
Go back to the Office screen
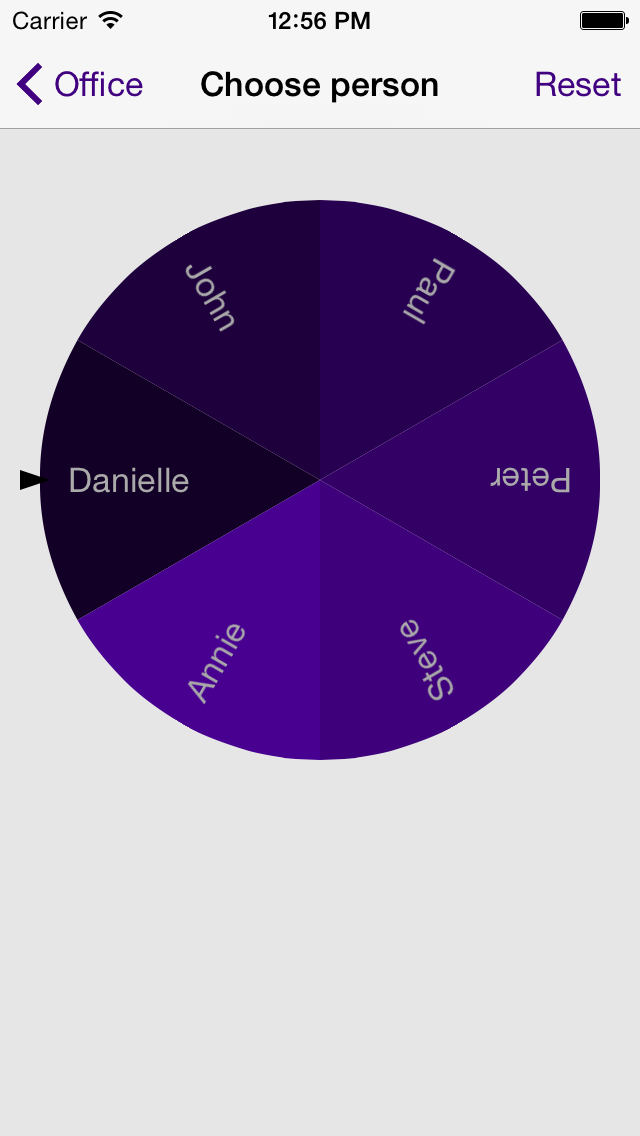pos(81,85)
